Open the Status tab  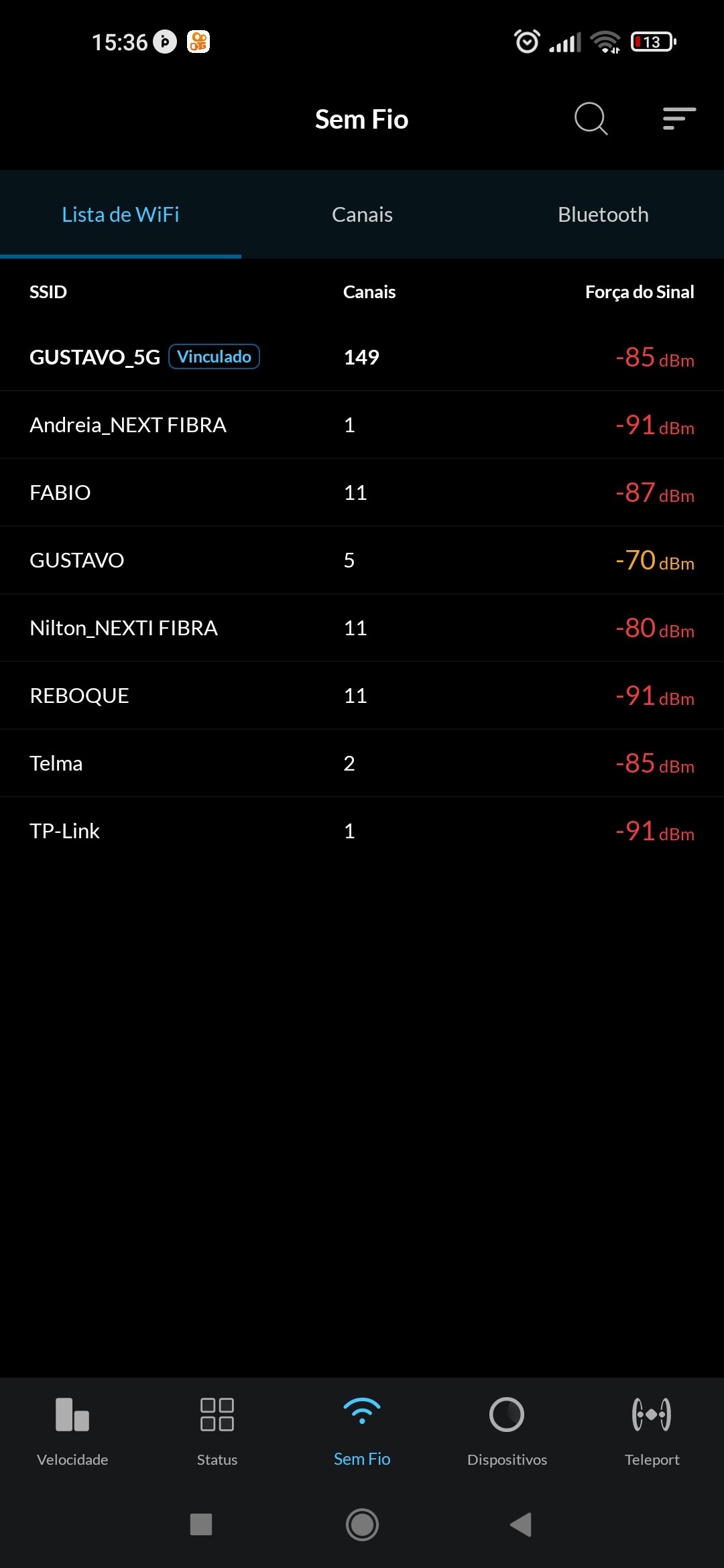coord(217,1430)
